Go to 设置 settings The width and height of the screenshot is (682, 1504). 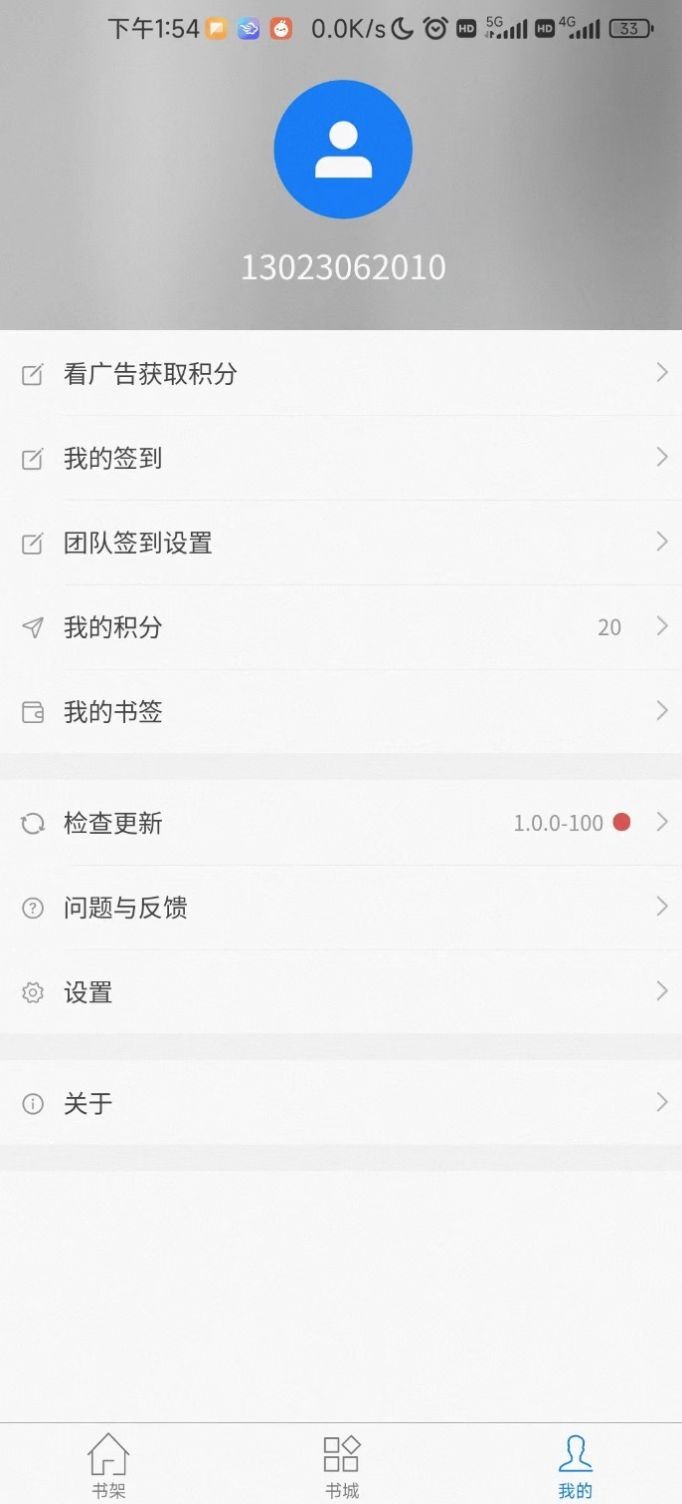[340, 992]
